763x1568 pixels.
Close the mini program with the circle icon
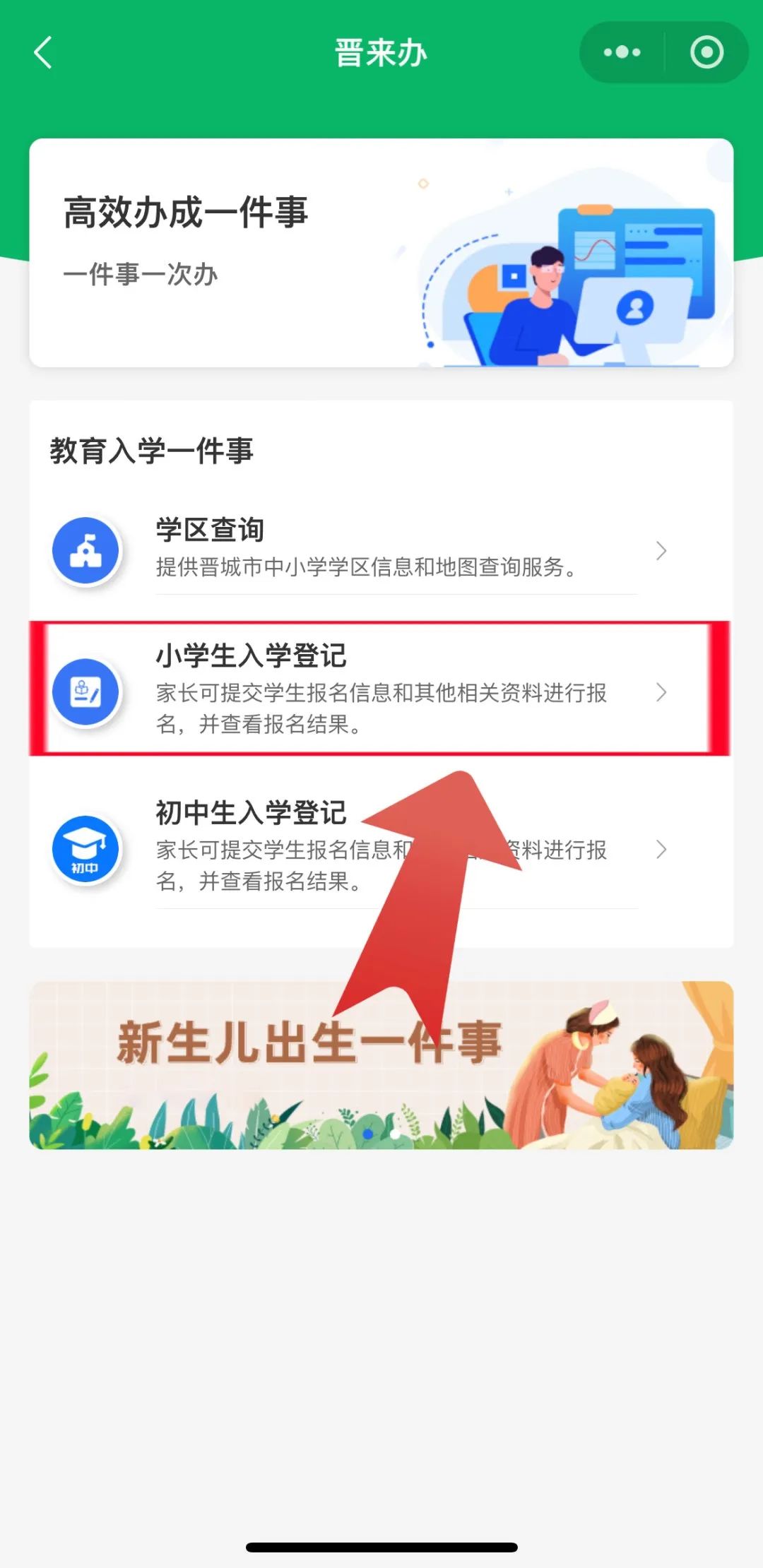tap(706, 52)
